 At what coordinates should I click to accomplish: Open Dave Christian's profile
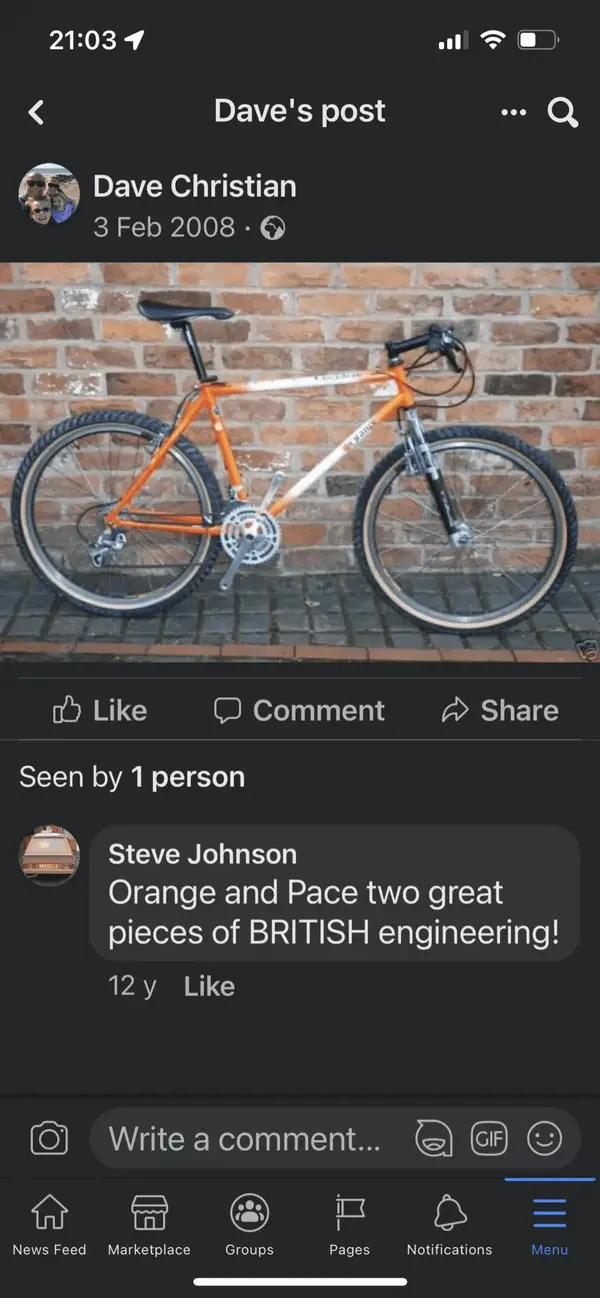point(194,187)
